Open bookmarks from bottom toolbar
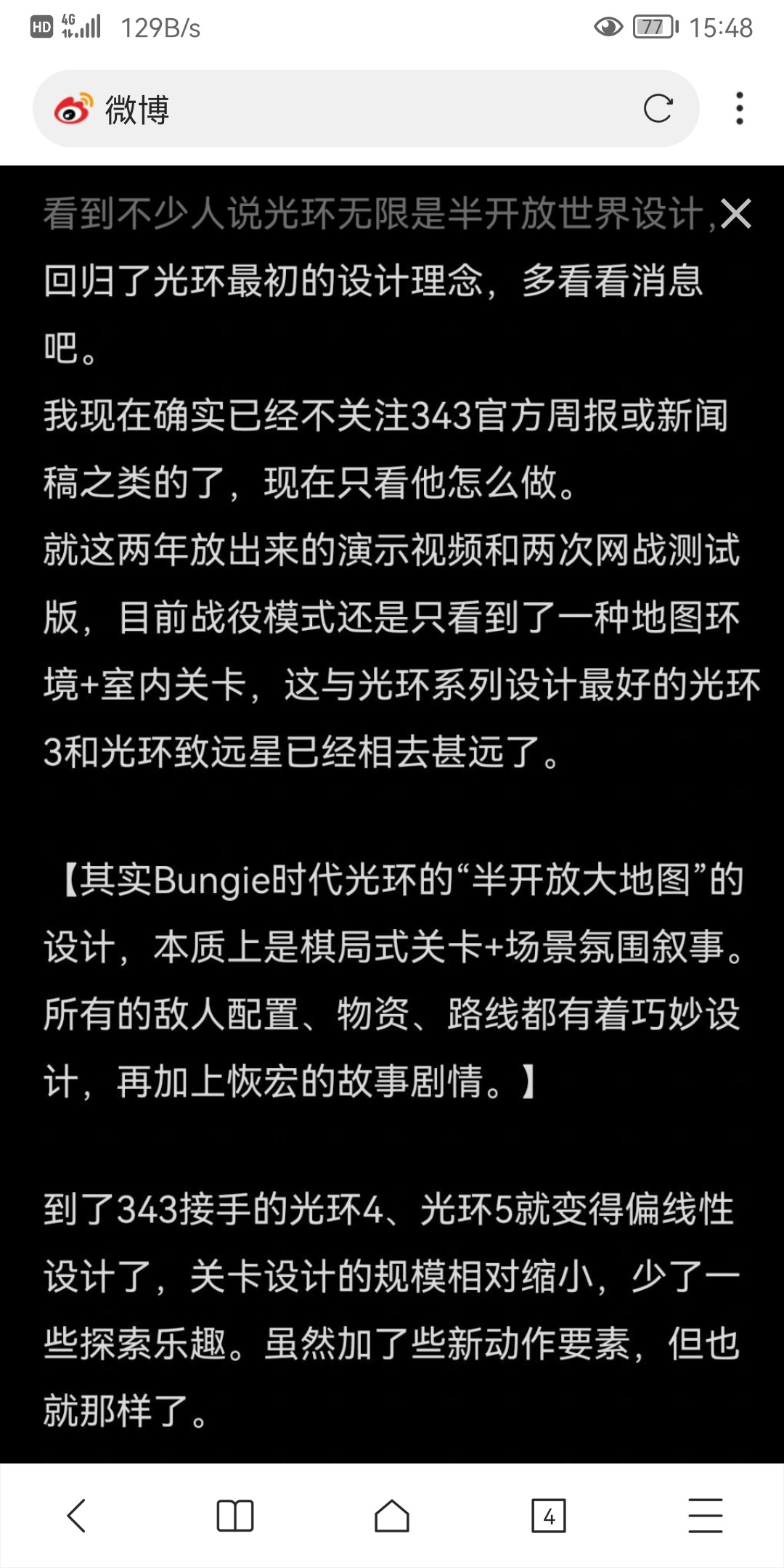 pyautogui.click(x=235, y=1516)
